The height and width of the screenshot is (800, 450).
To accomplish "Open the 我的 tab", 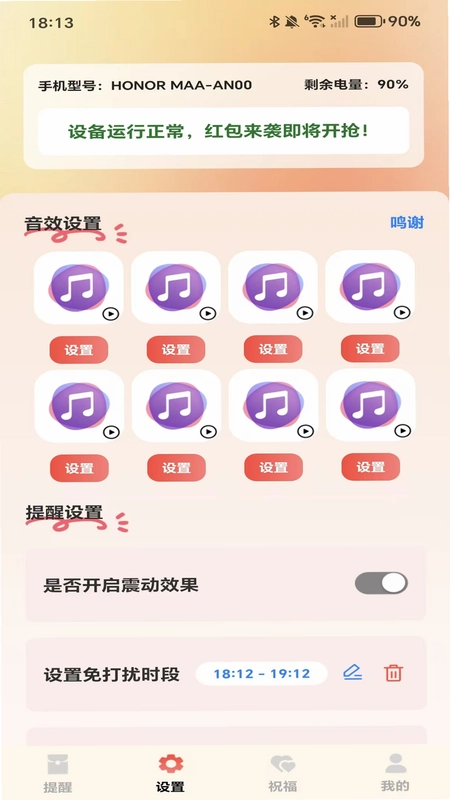I will point(395,773).
